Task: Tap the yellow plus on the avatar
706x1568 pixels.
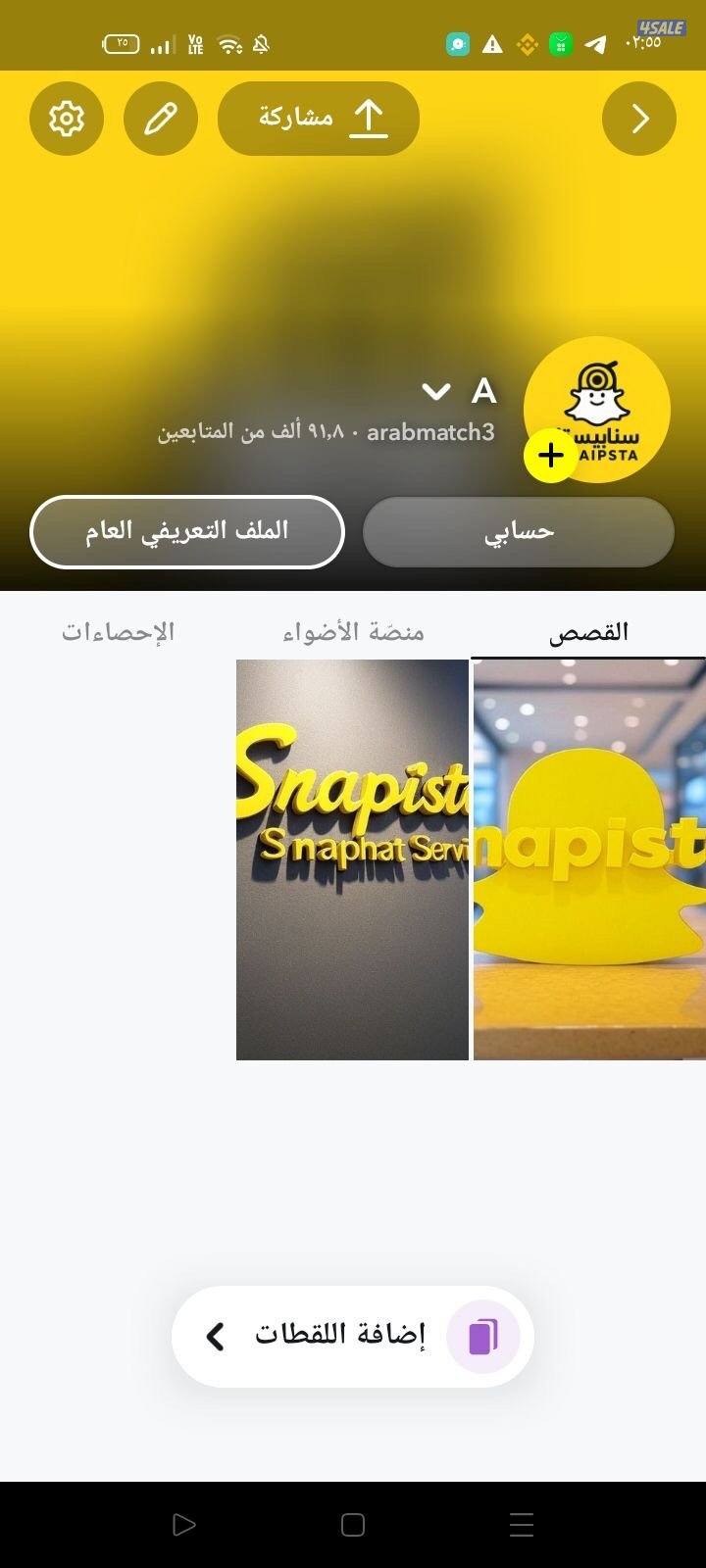Action: click(550, 455)
